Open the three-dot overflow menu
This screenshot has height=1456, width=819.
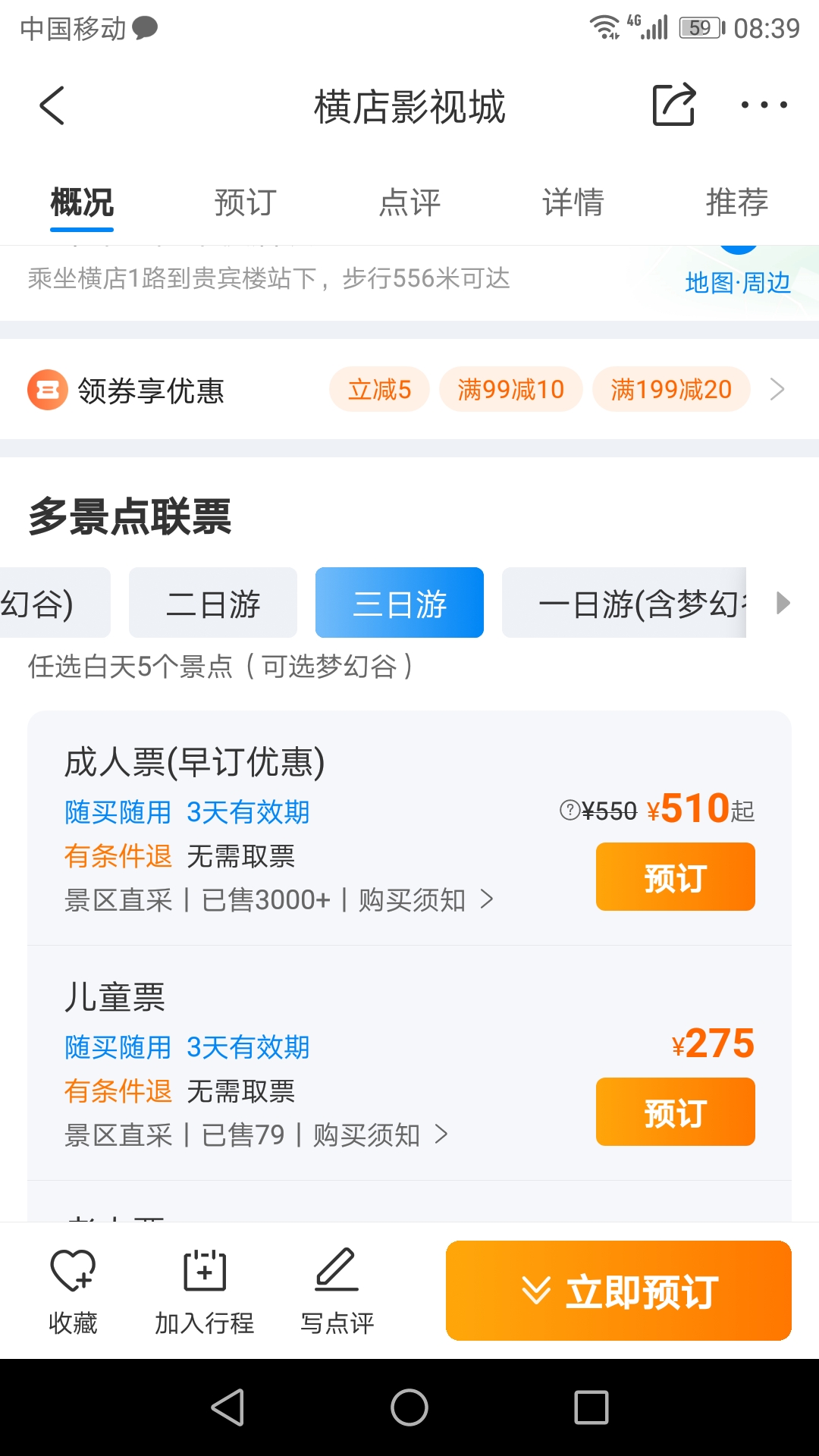(764, 105)
